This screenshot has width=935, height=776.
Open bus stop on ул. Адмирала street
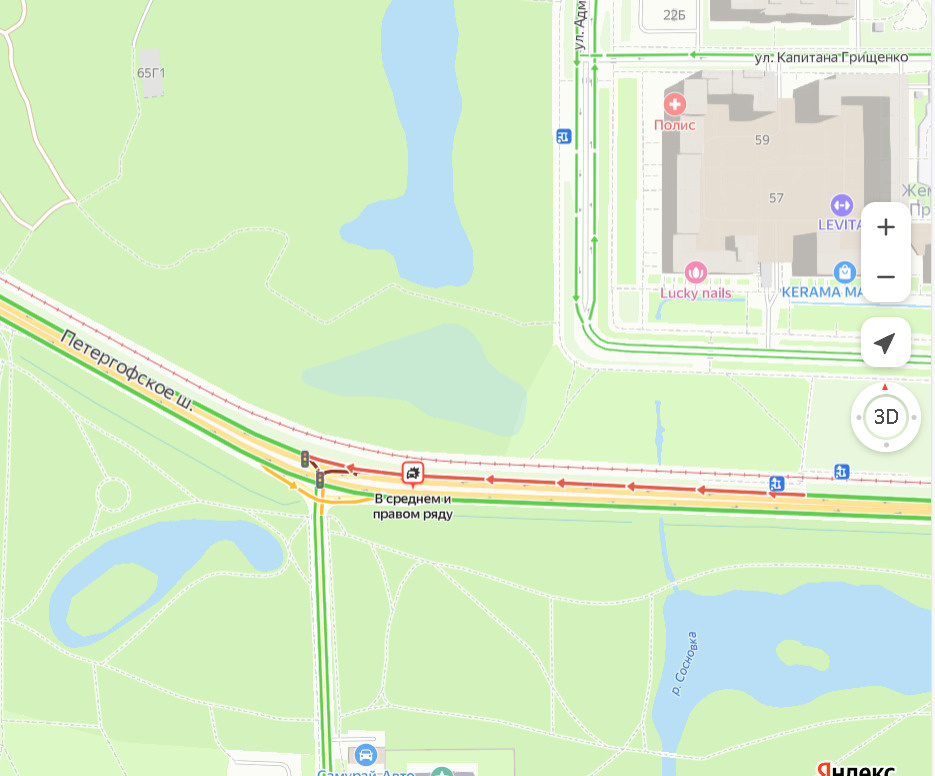tap(565, 136)
